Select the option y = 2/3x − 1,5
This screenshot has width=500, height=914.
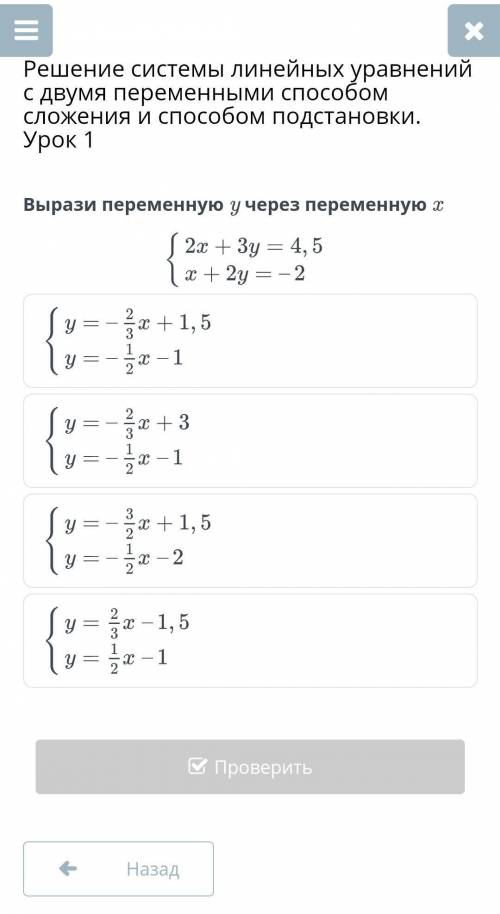pyautogui.click(x=251, y=641)
